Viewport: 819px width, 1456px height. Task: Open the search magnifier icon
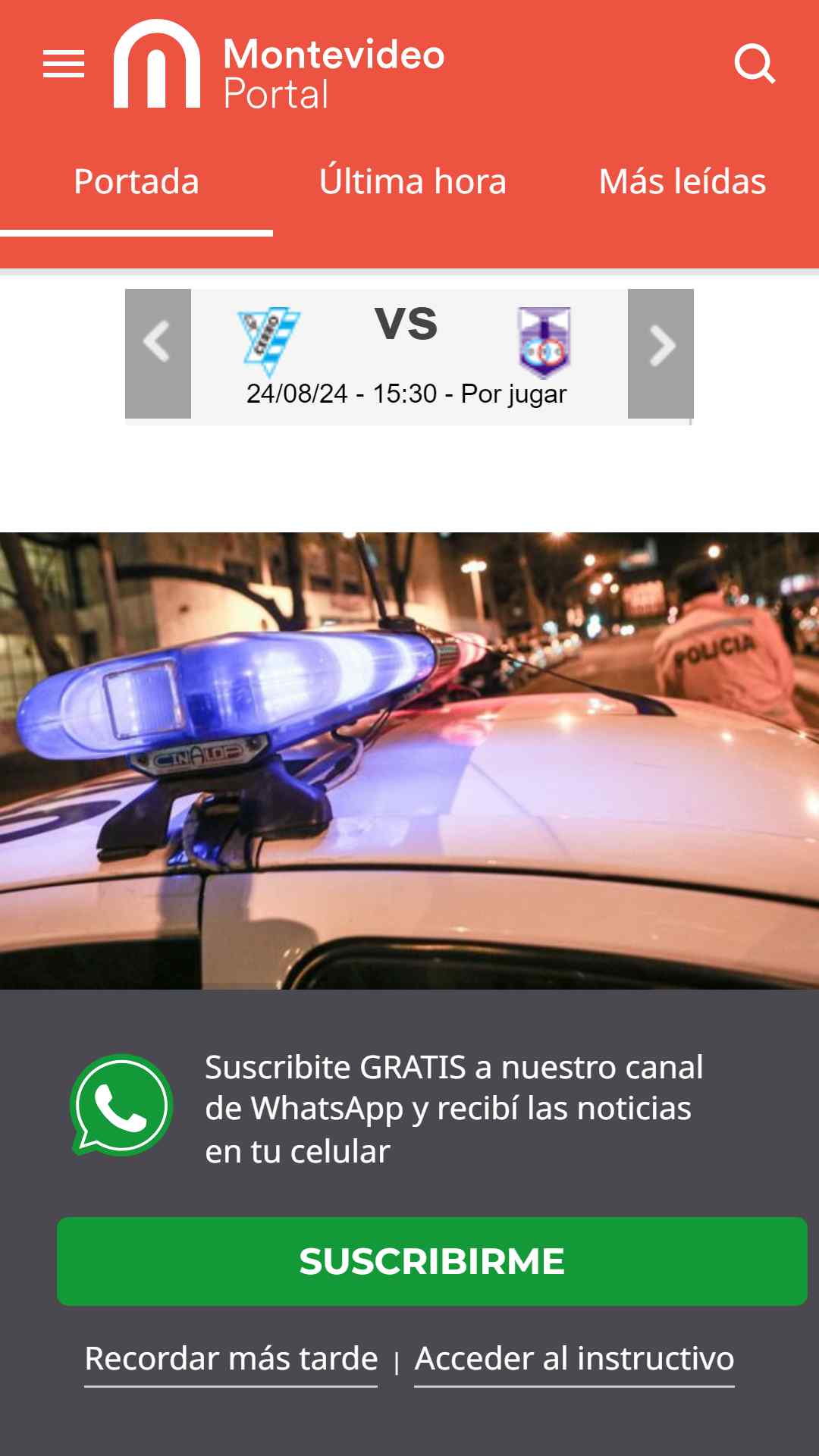point(755,64)
